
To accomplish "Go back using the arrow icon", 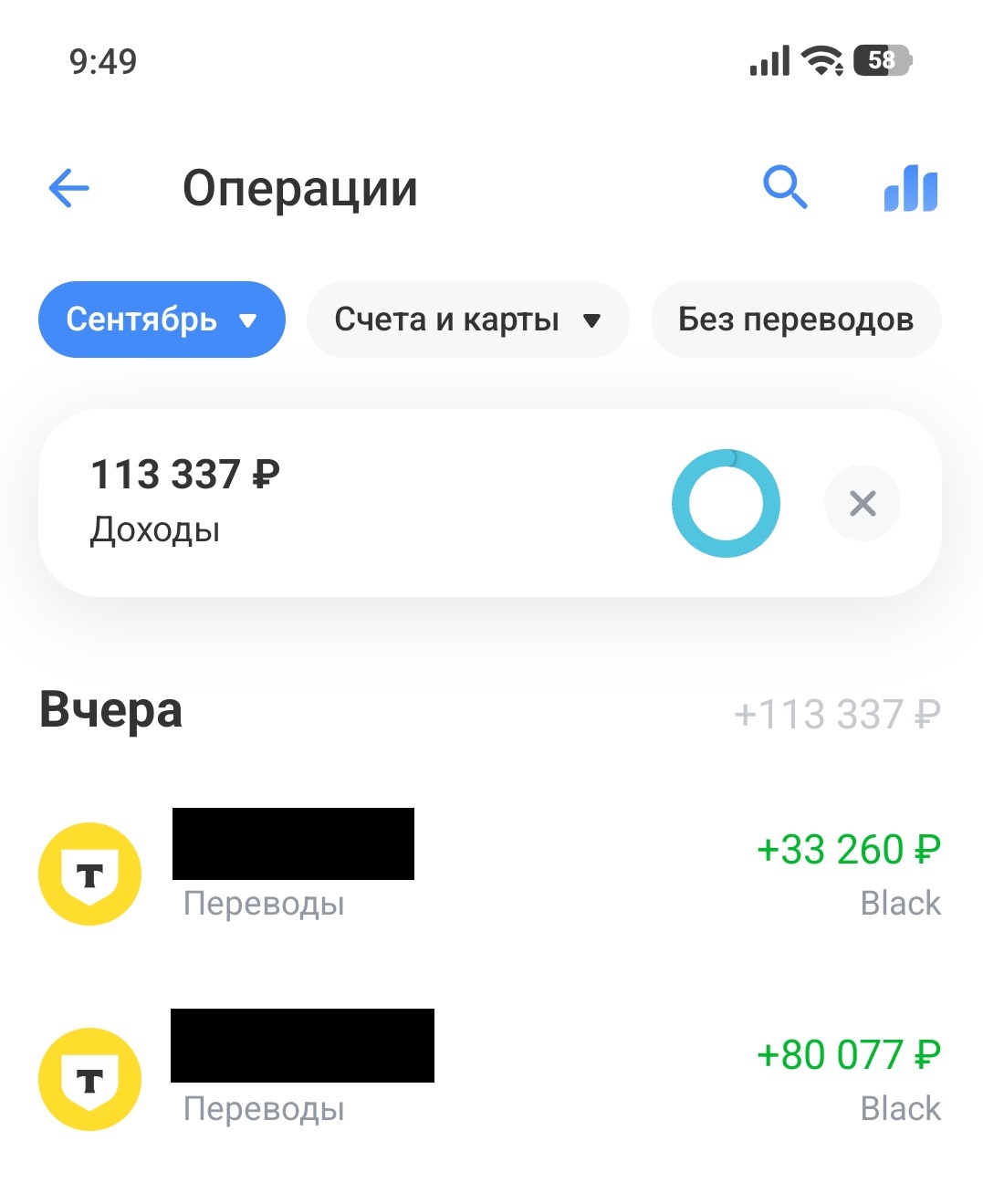I will (x=68, y=189).
